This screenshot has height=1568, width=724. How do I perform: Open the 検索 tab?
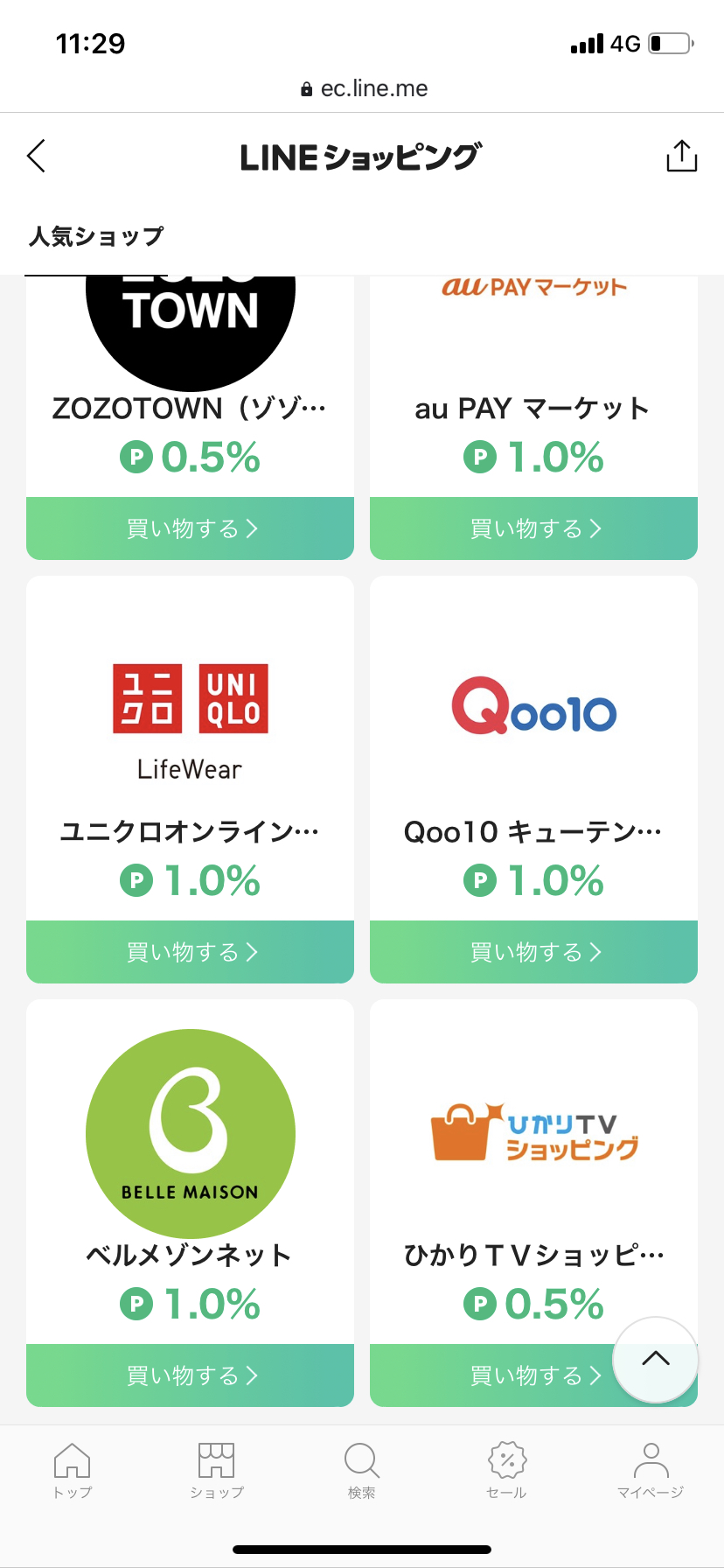(361, 1470)
